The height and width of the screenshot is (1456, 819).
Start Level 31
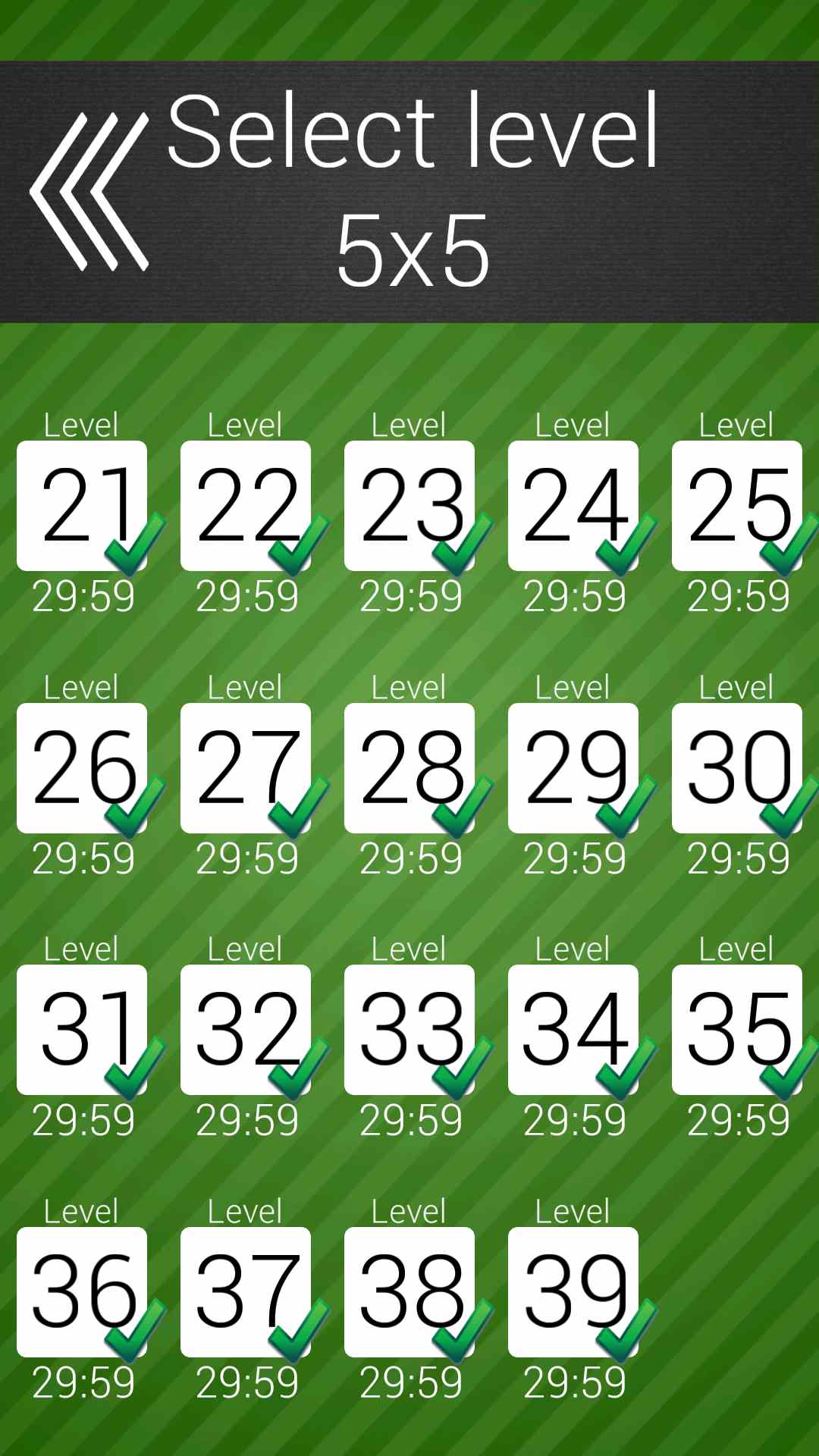coord(82,1029)
